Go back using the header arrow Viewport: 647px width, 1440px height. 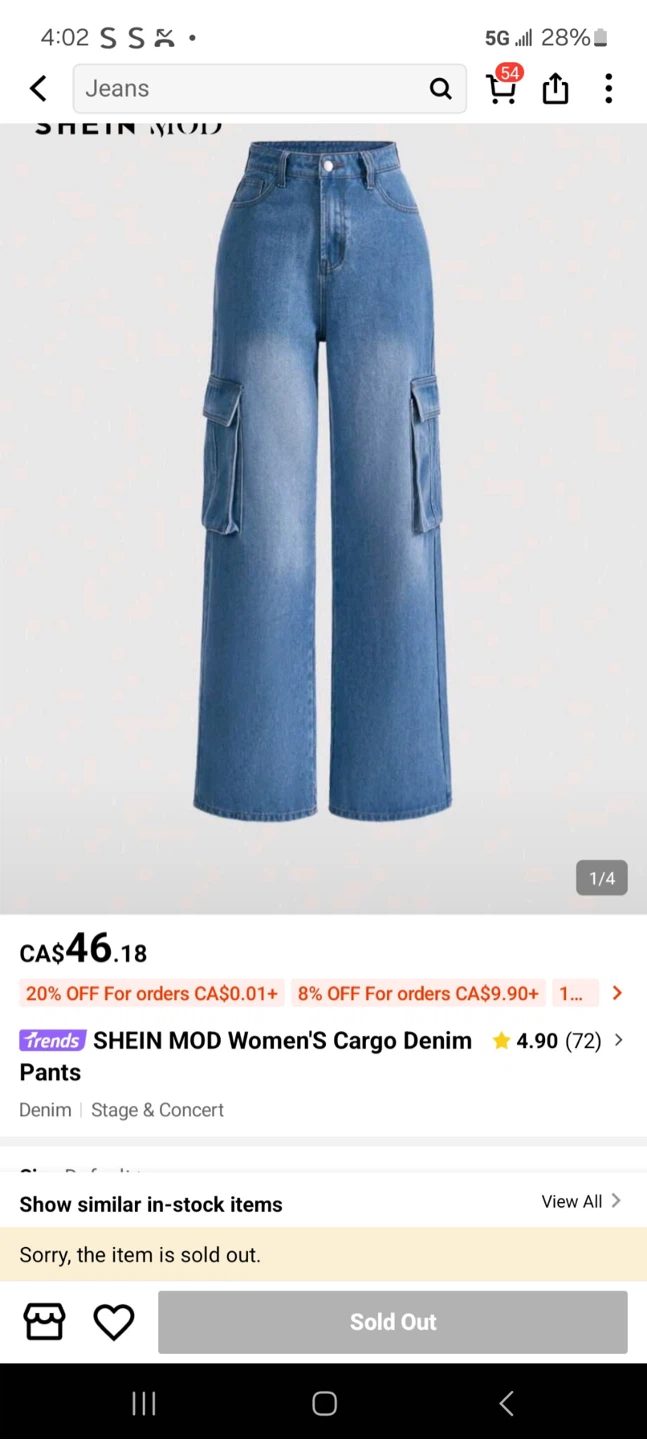pyautogui.click(x=38, y=89)
